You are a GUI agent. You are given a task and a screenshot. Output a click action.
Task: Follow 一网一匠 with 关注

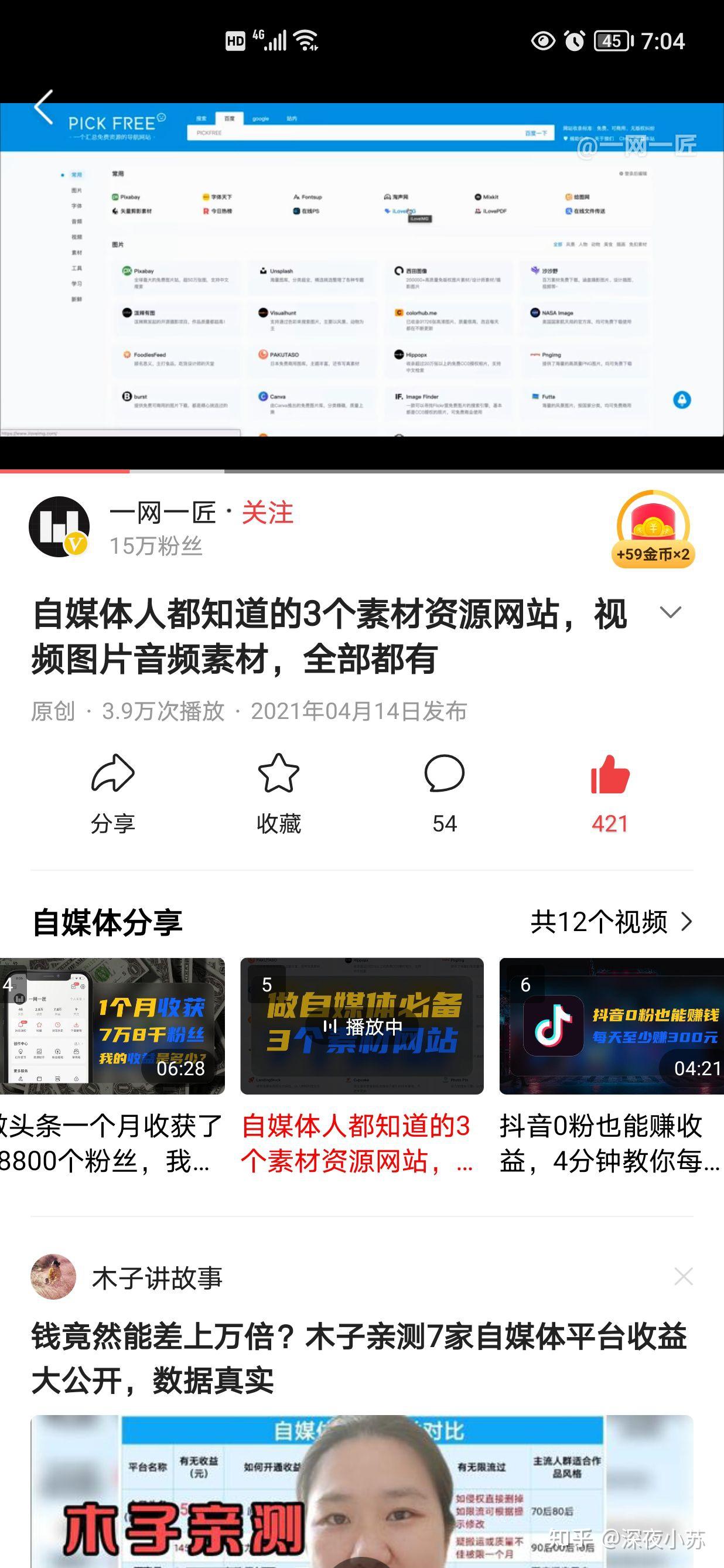(268, 513)
